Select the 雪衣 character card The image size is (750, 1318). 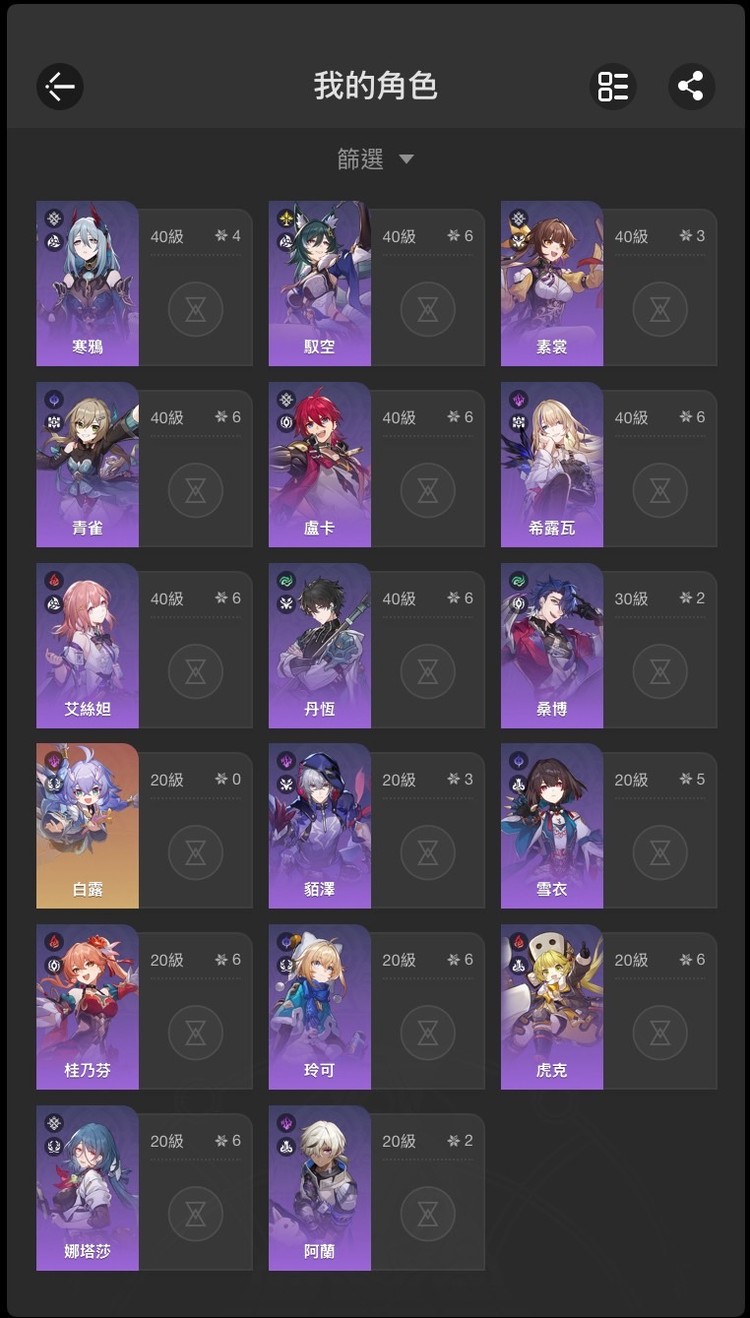pyautogui.click(x=552, y=826)
